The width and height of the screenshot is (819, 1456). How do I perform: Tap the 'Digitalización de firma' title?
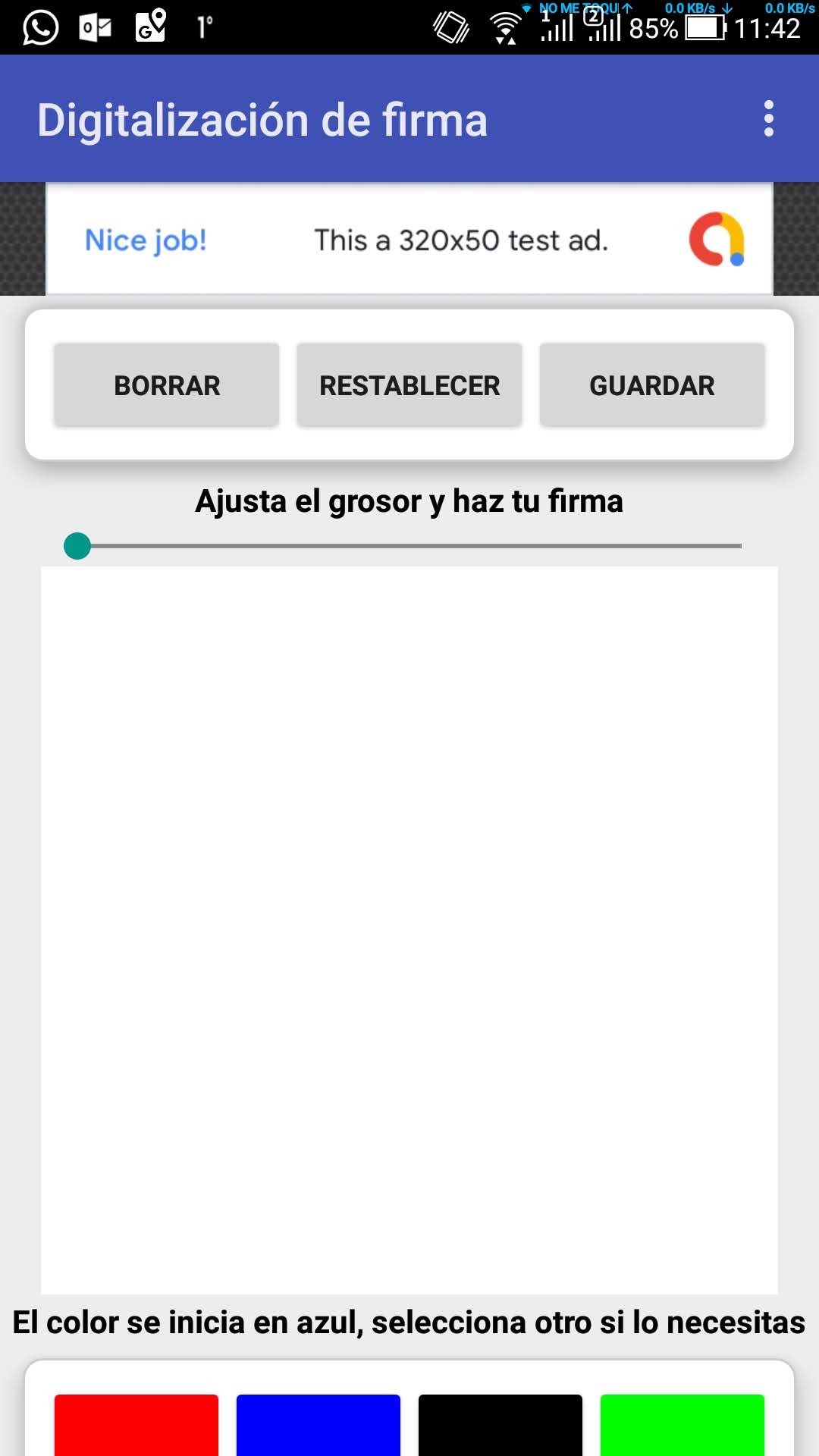tap(262, 119)
